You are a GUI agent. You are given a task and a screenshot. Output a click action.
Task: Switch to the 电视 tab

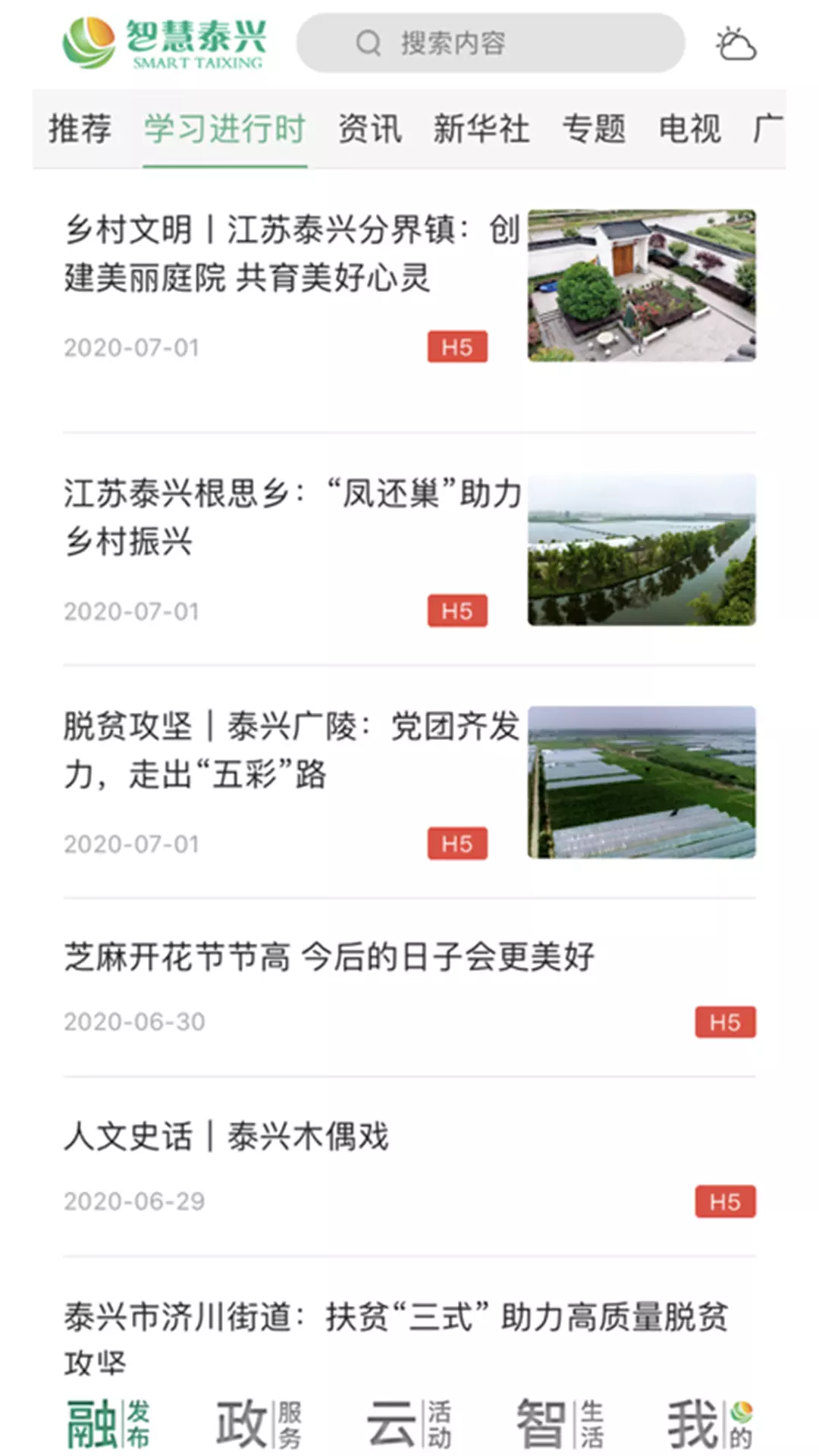click(x=690, y=128)
